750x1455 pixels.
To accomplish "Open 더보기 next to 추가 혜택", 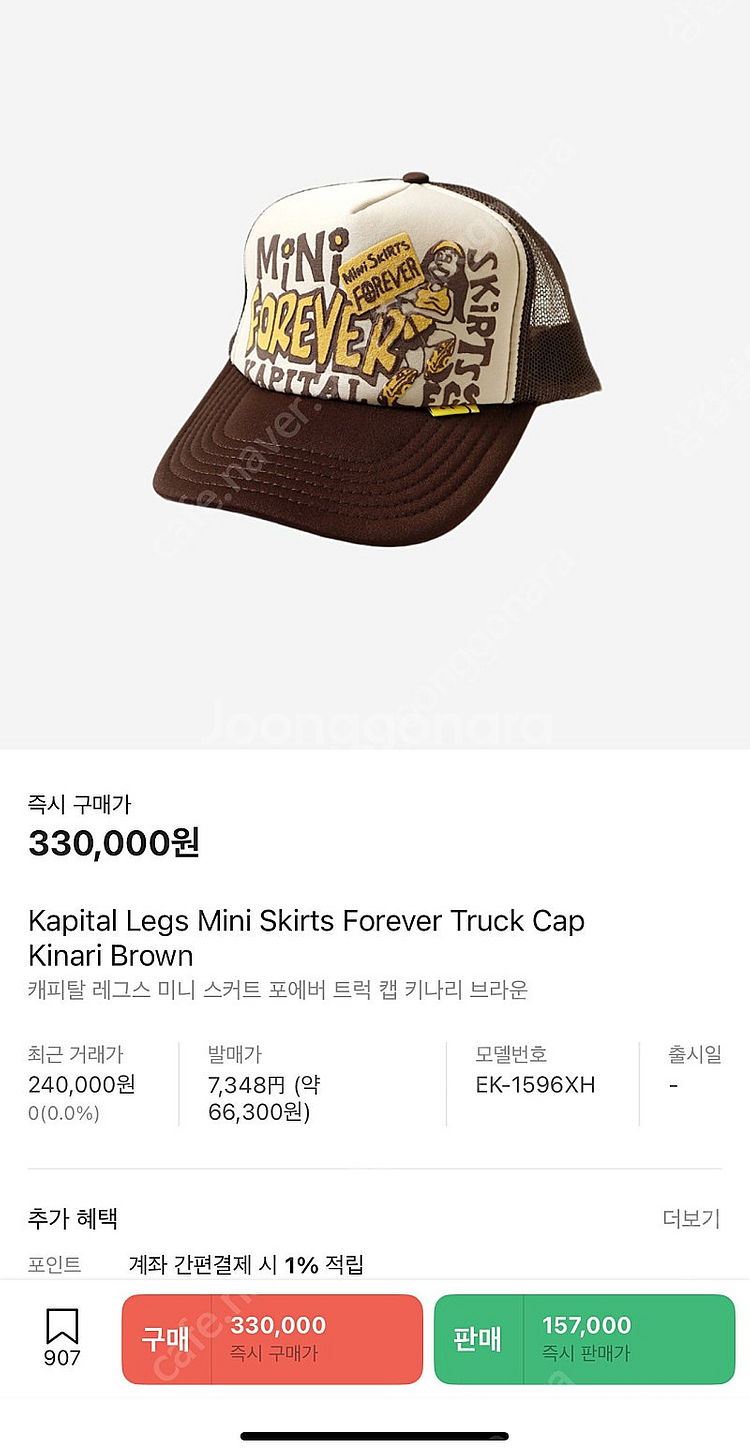I will pos(691,1218).
